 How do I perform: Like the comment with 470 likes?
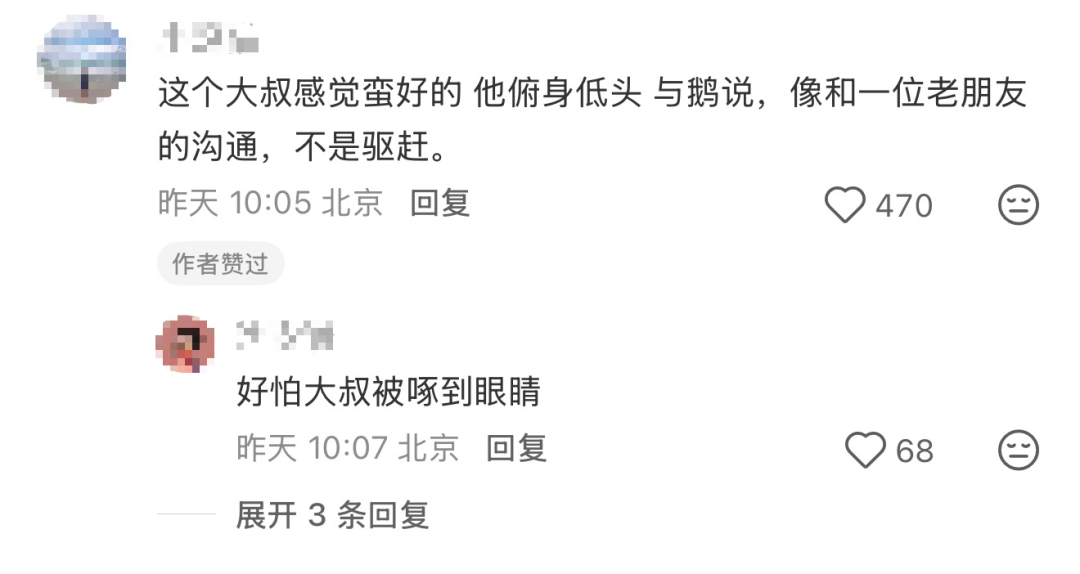[x=845, y=205]
